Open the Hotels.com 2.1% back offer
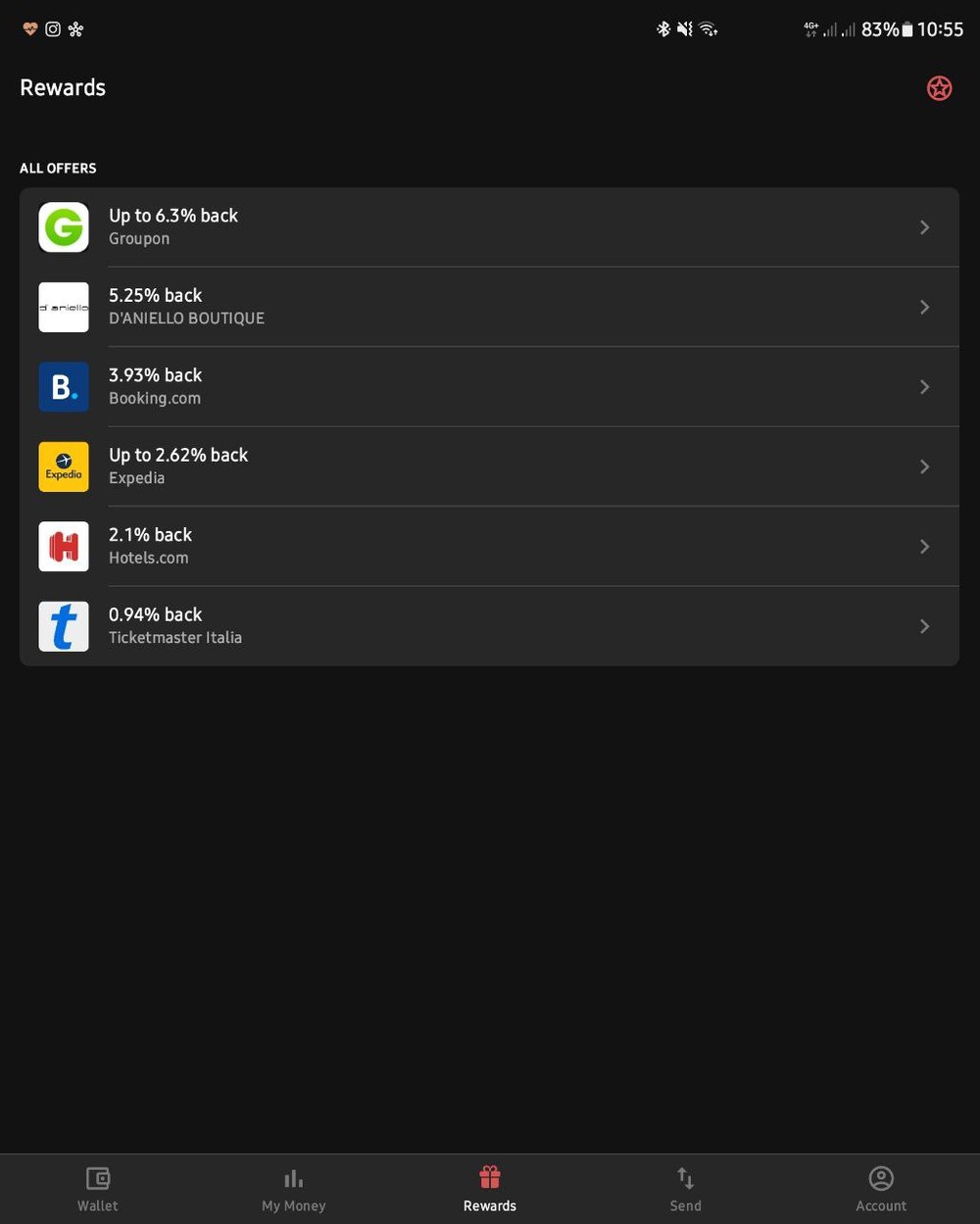Viewport: 980px width, 1224px height. 489,547
